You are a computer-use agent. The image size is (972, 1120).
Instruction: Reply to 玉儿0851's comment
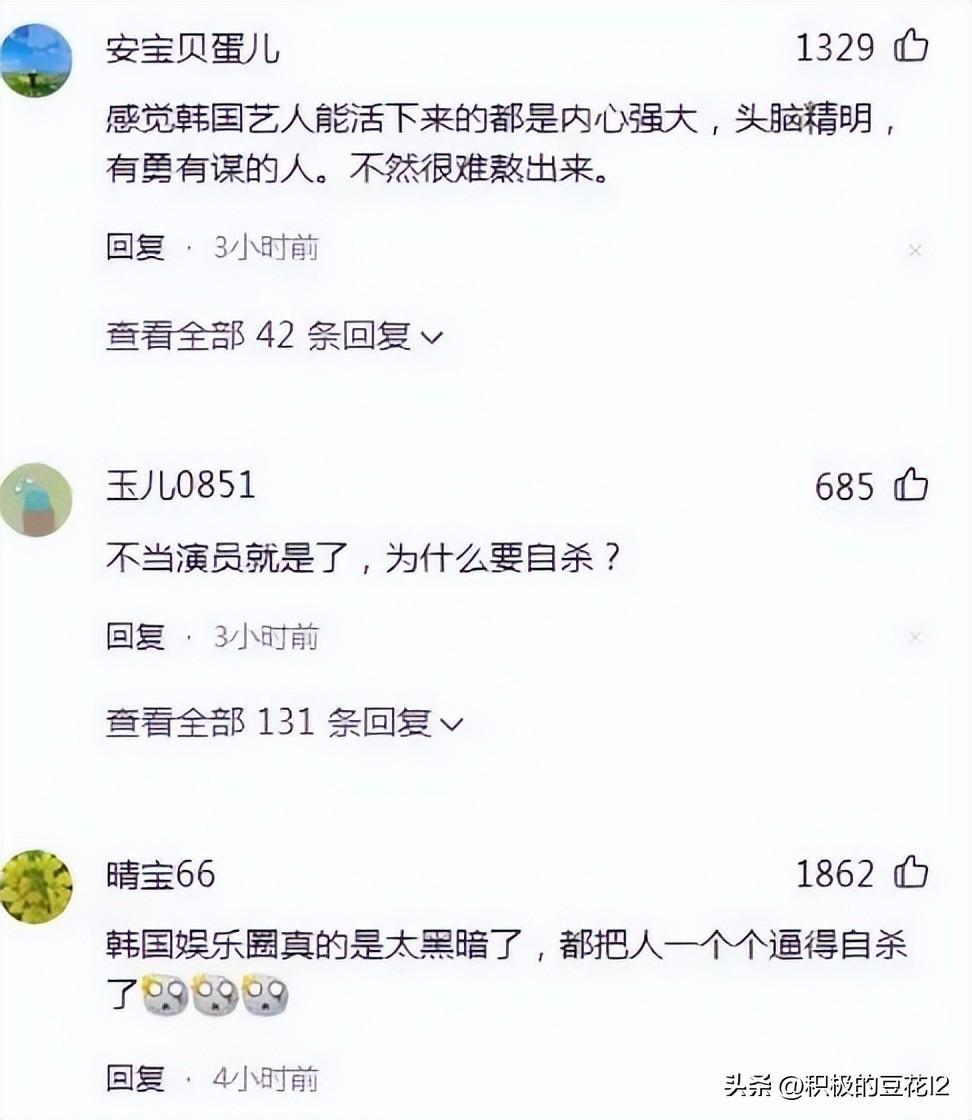tap(135, 636)
